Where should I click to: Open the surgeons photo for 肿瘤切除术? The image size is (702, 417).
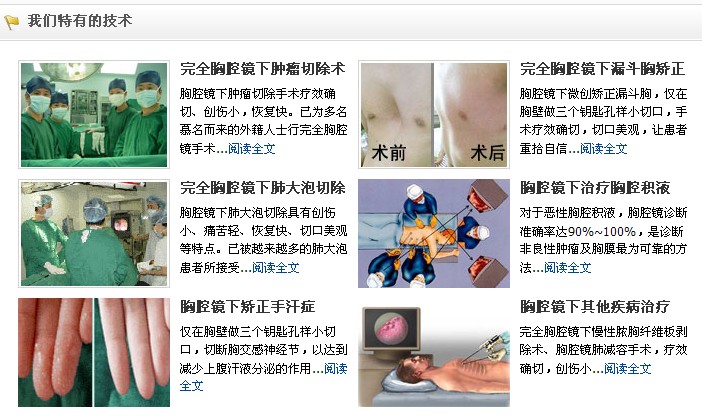(94, 114)
